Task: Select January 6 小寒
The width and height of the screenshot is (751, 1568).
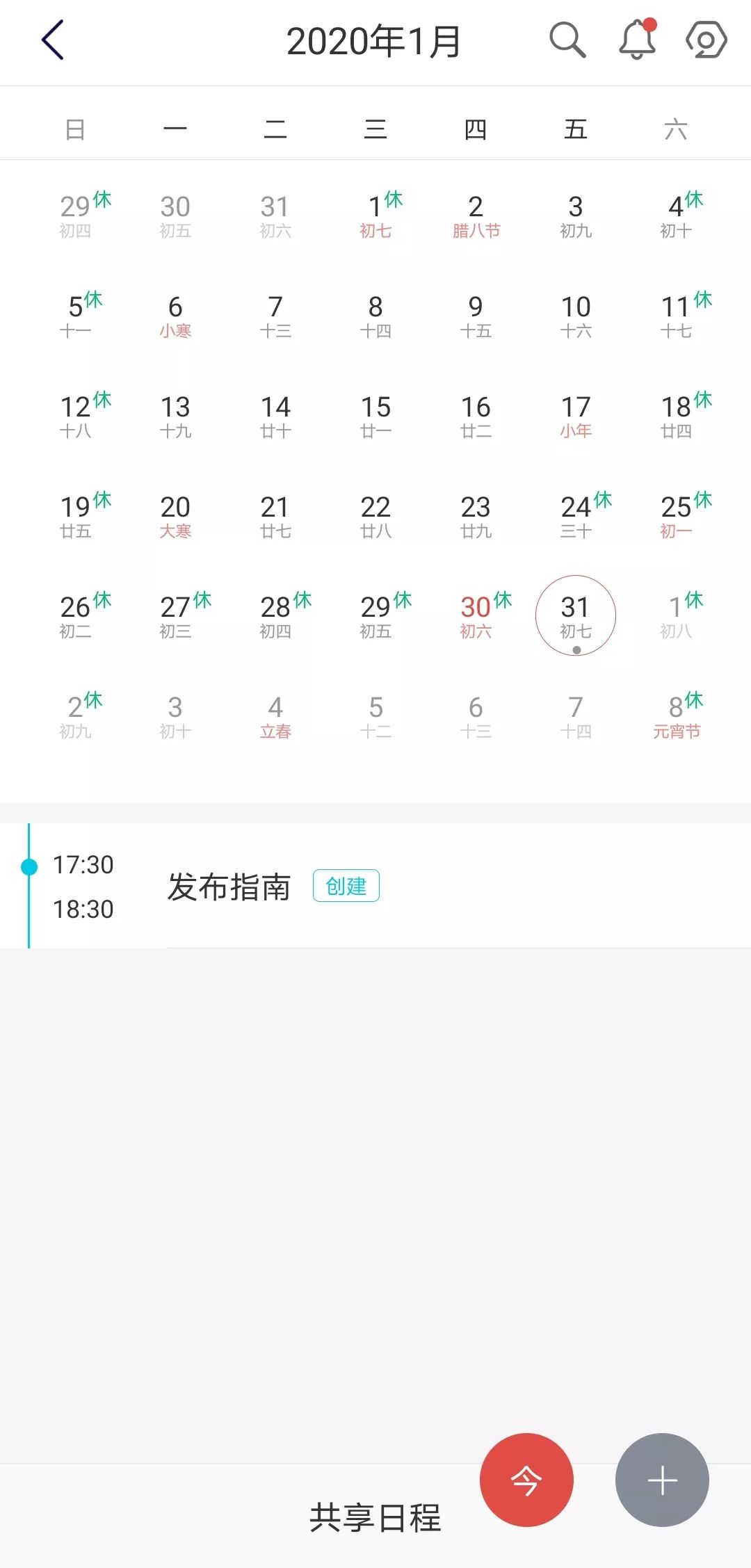Action: point(175,316)
